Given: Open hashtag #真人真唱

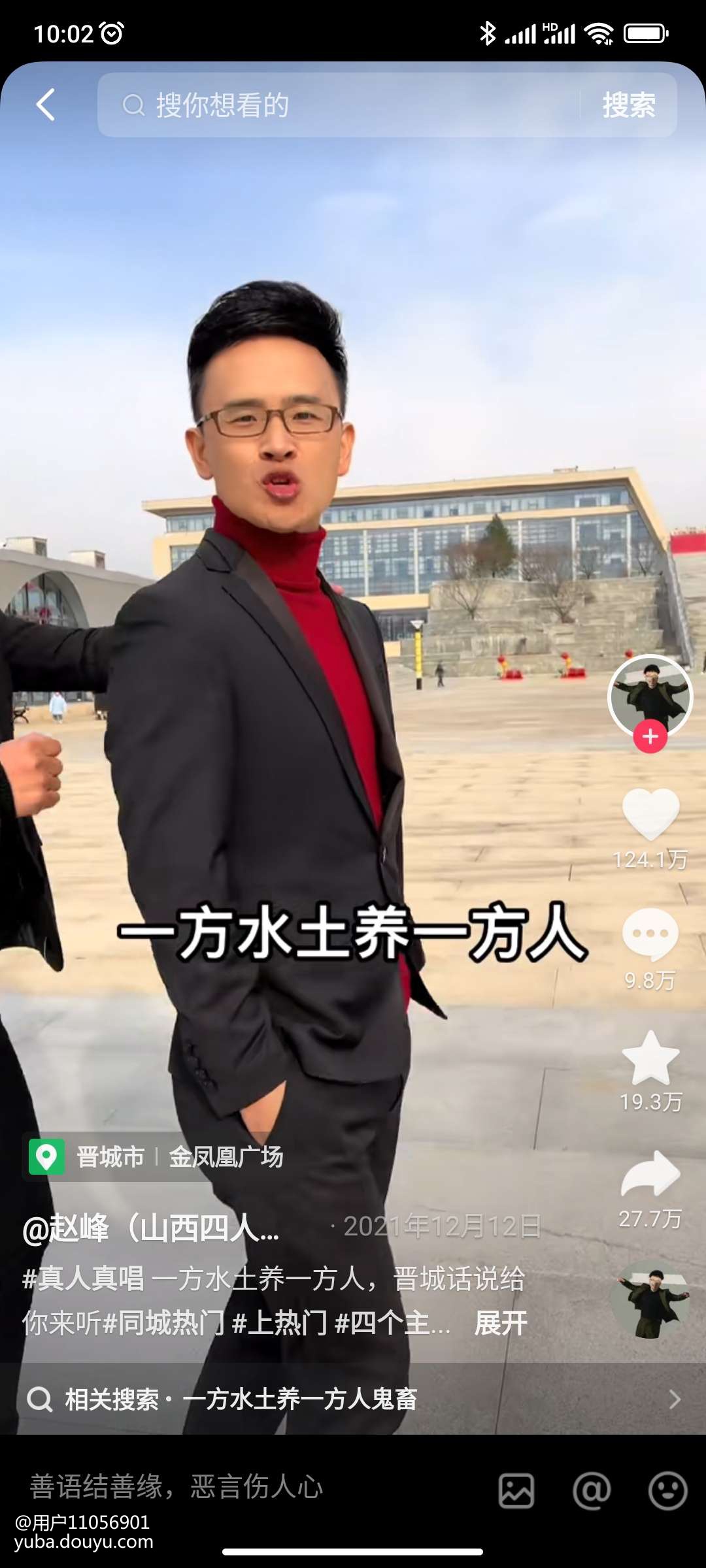Looking at the screenshot, I should click(83, 1279).
